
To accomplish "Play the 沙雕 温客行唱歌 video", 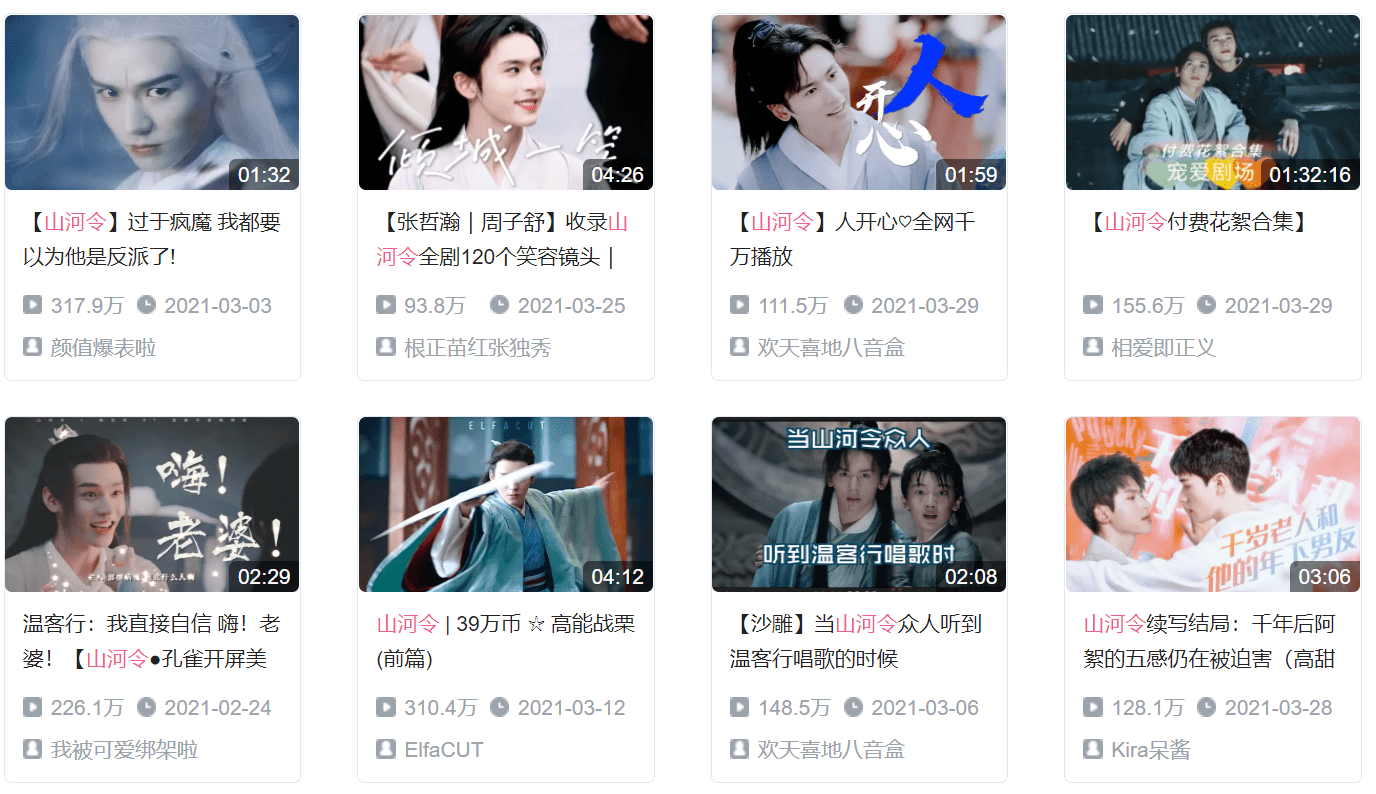I will coord(859,504).
